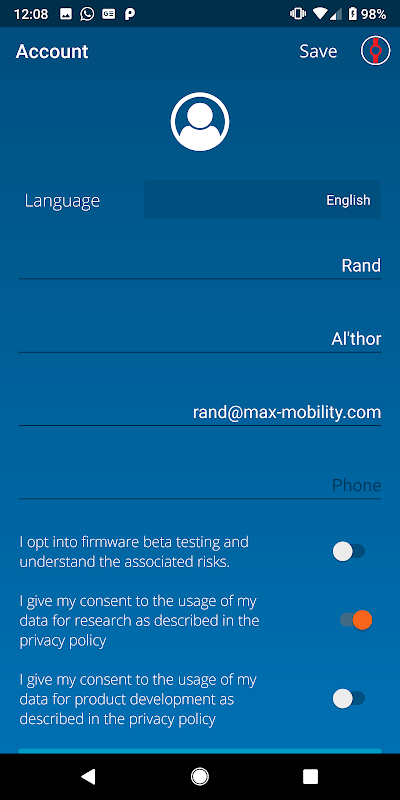Save the account changes

point(318,52)
